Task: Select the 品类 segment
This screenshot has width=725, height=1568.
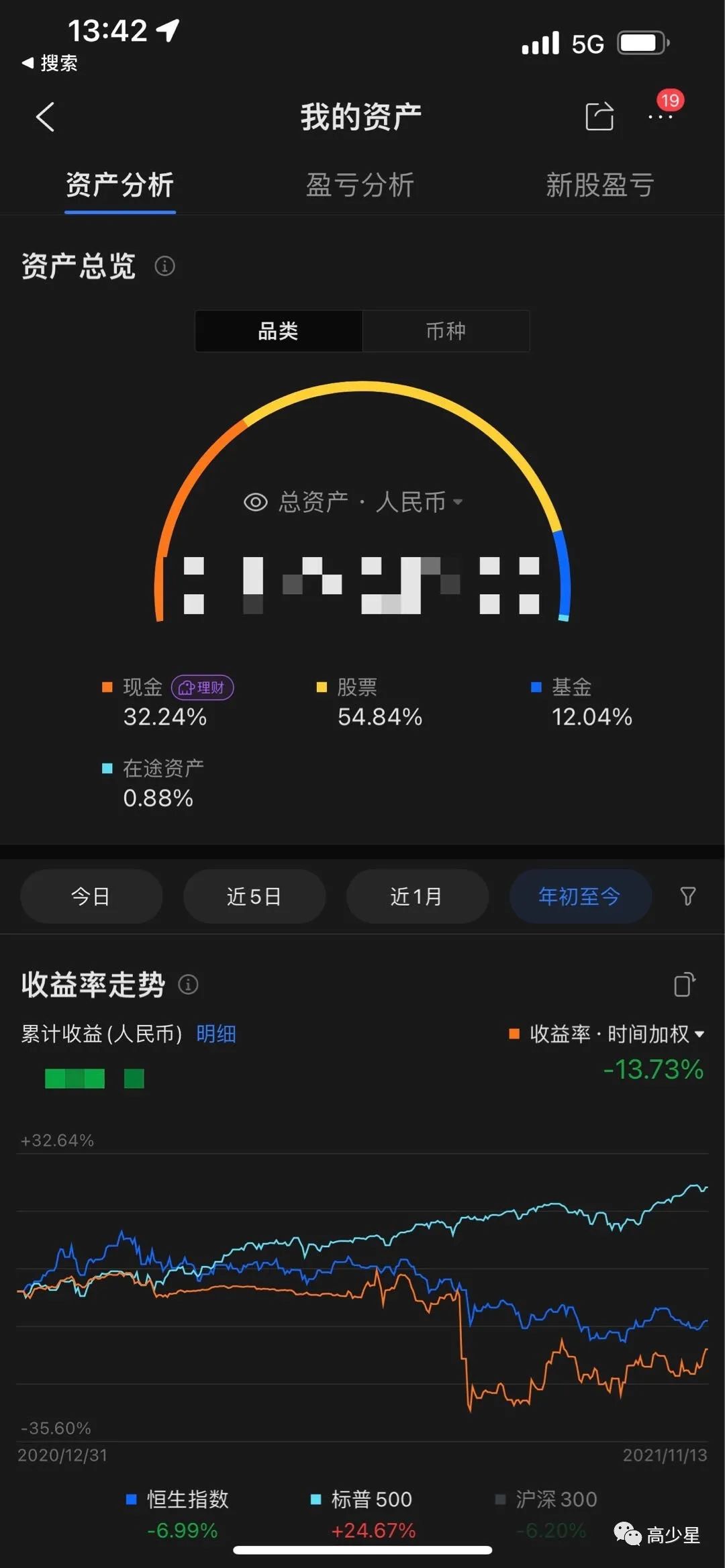Action: pos(279,331)
